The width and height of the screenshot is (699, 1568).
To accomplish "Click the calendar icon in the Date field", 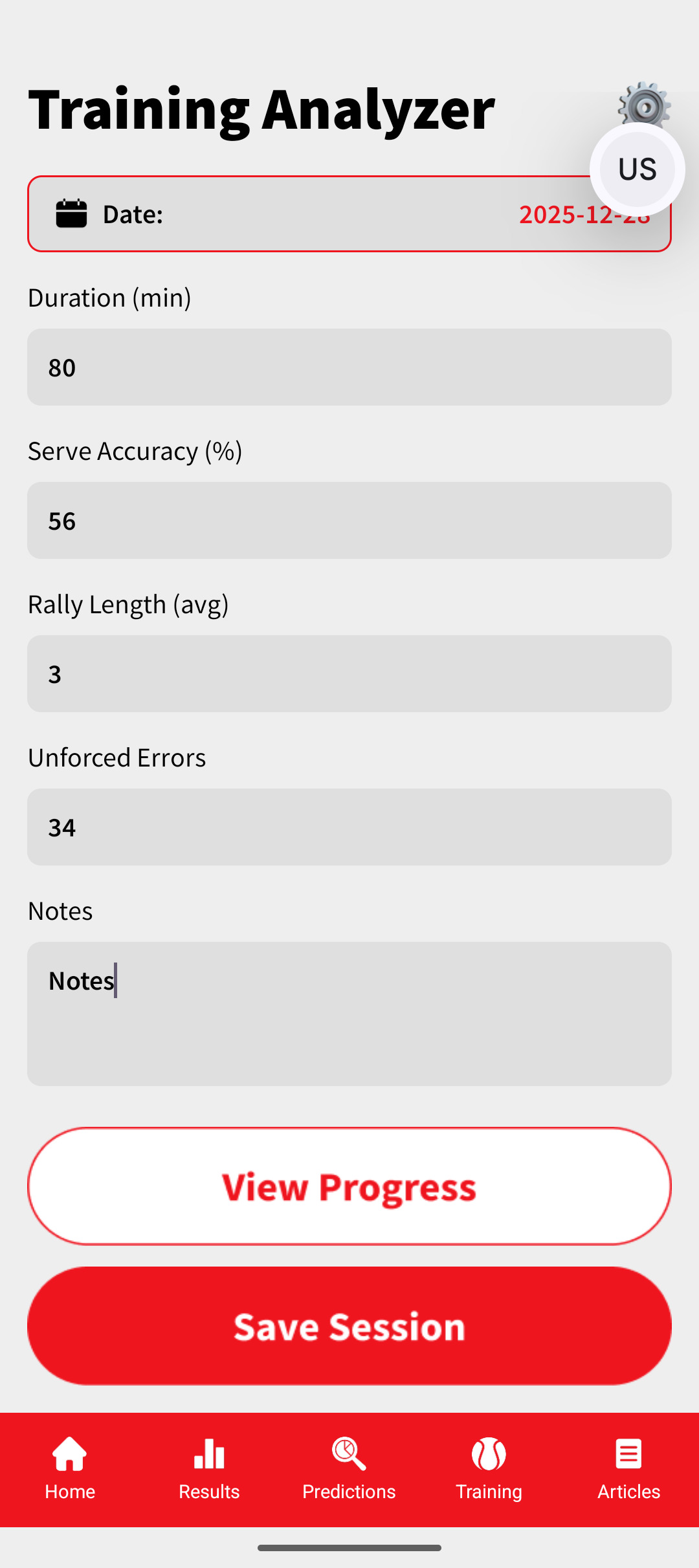I will (71, 213).
